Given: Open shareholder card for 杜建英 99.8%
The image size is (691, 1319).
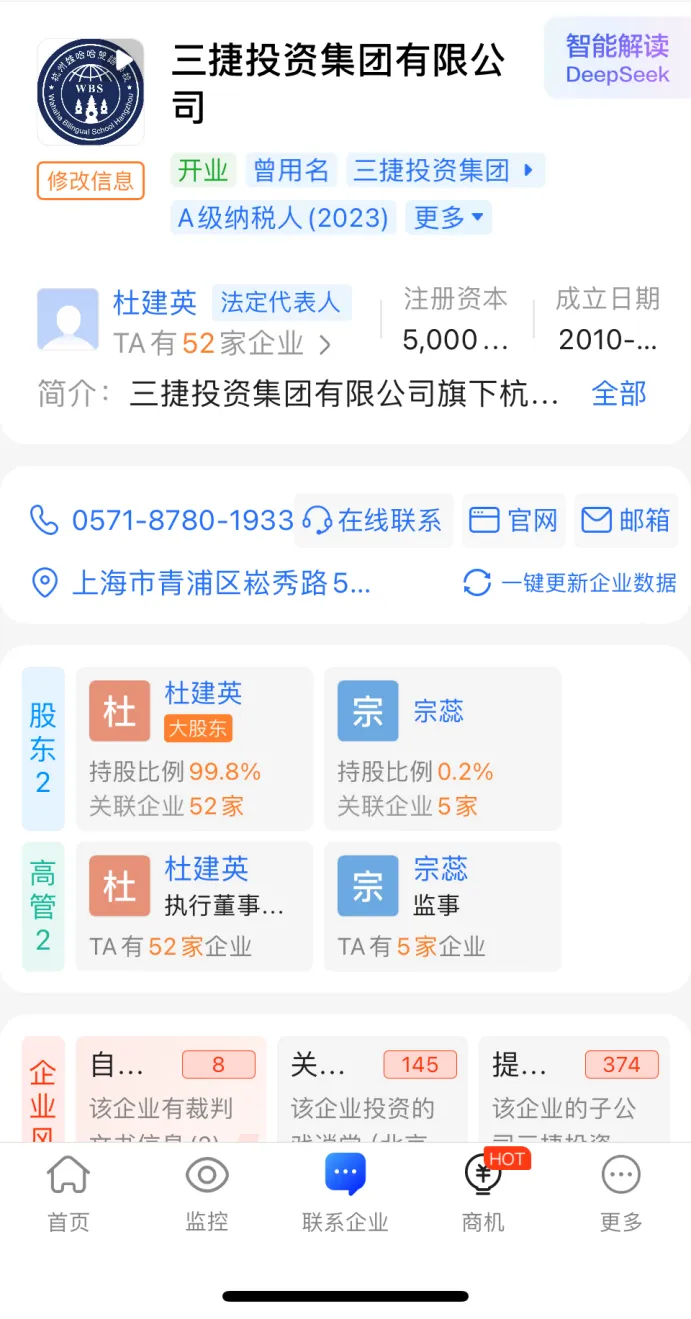Looking at the screenshot, I should point(195,749).
